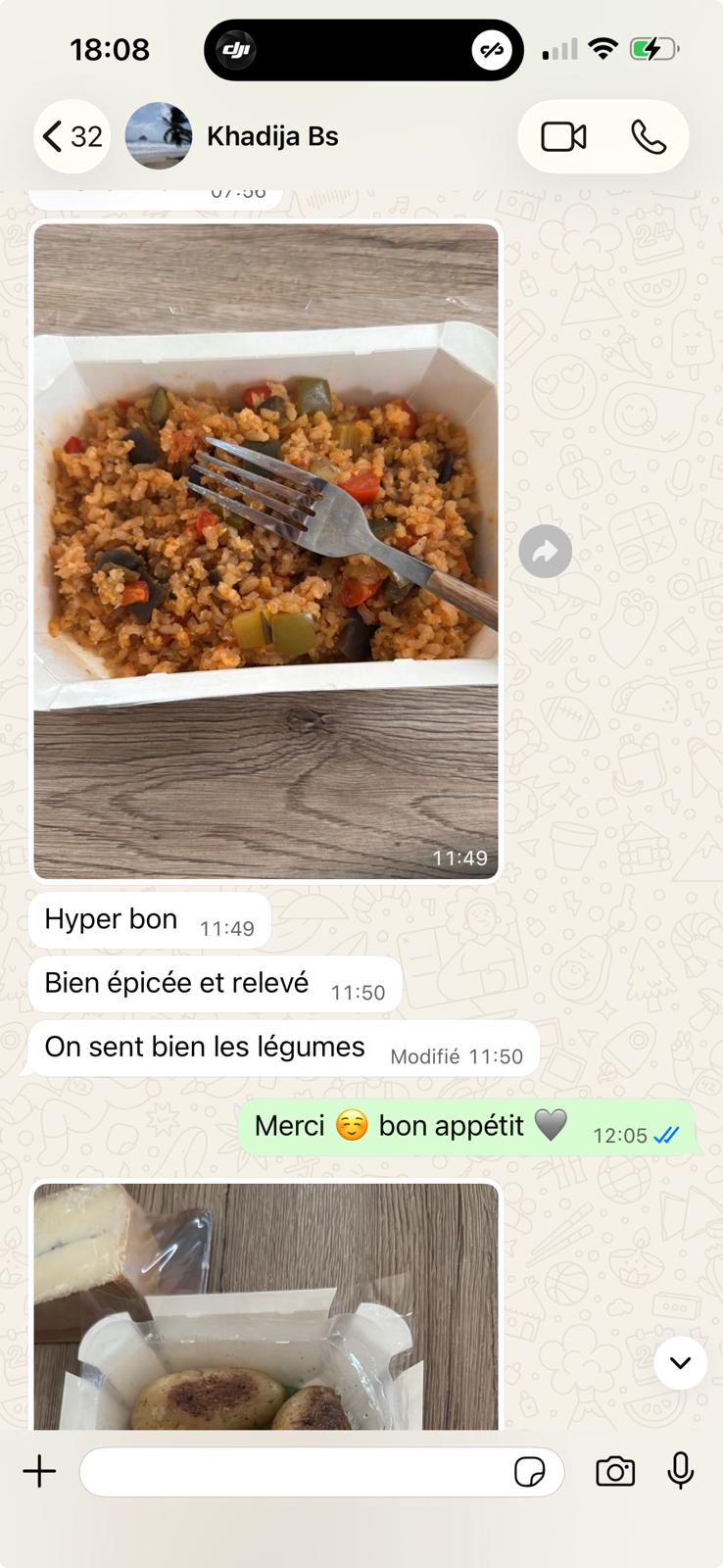The image size is (723, 1568).
Task: Open the potatoes and cheese photo
Action: [265, 1306]
